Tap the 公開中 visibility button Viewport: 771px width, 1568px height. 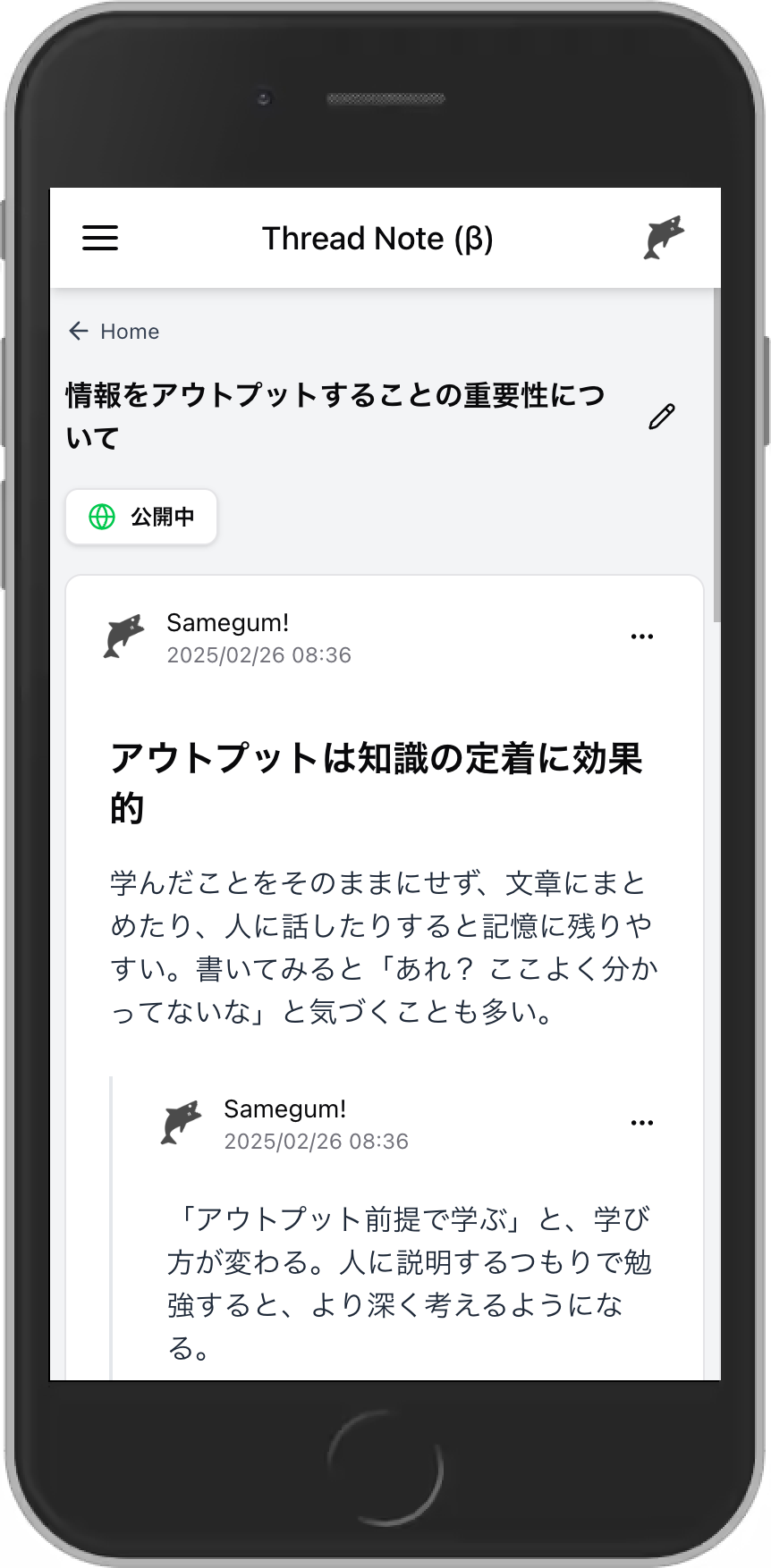coord(141,517)
